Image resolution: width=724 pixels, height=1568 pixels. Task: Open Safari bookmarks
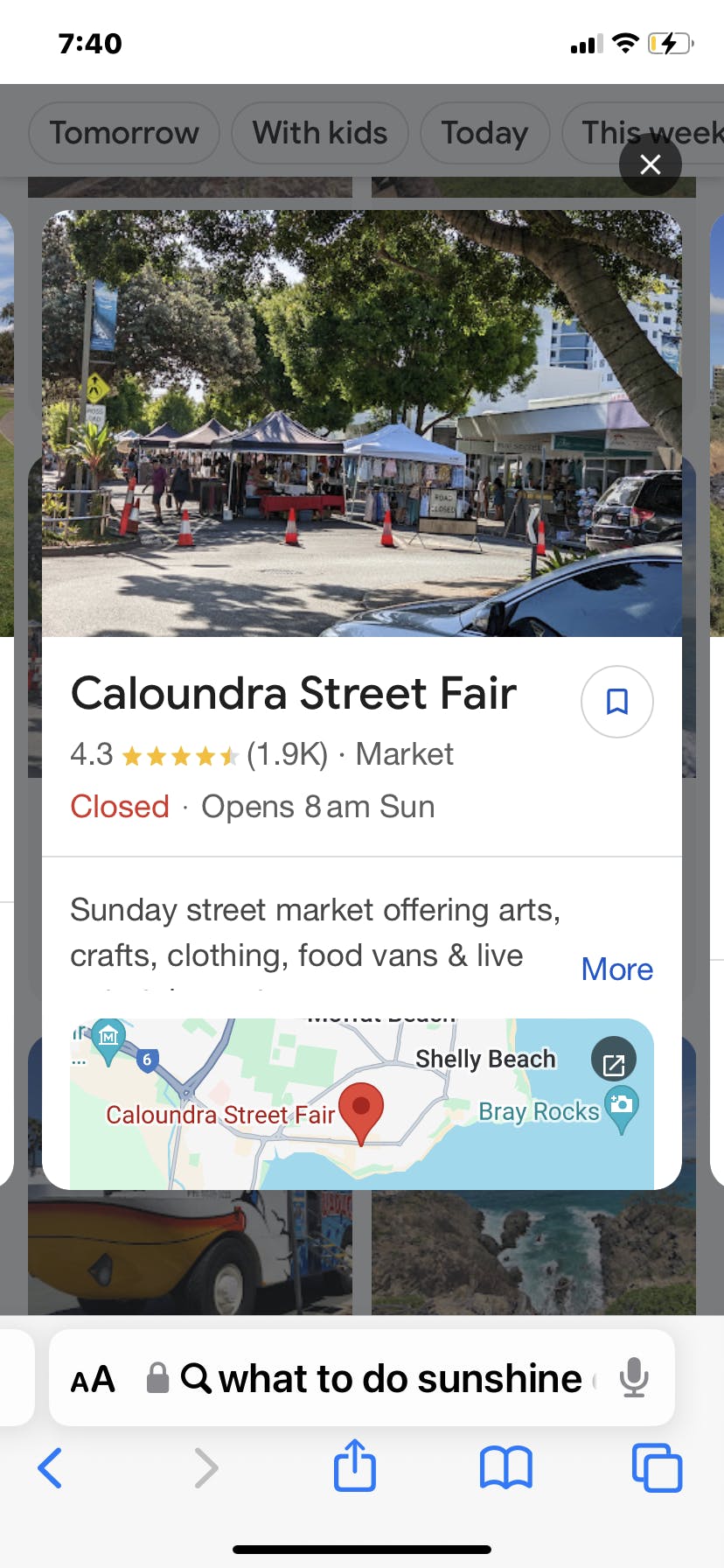(505, 1467)
